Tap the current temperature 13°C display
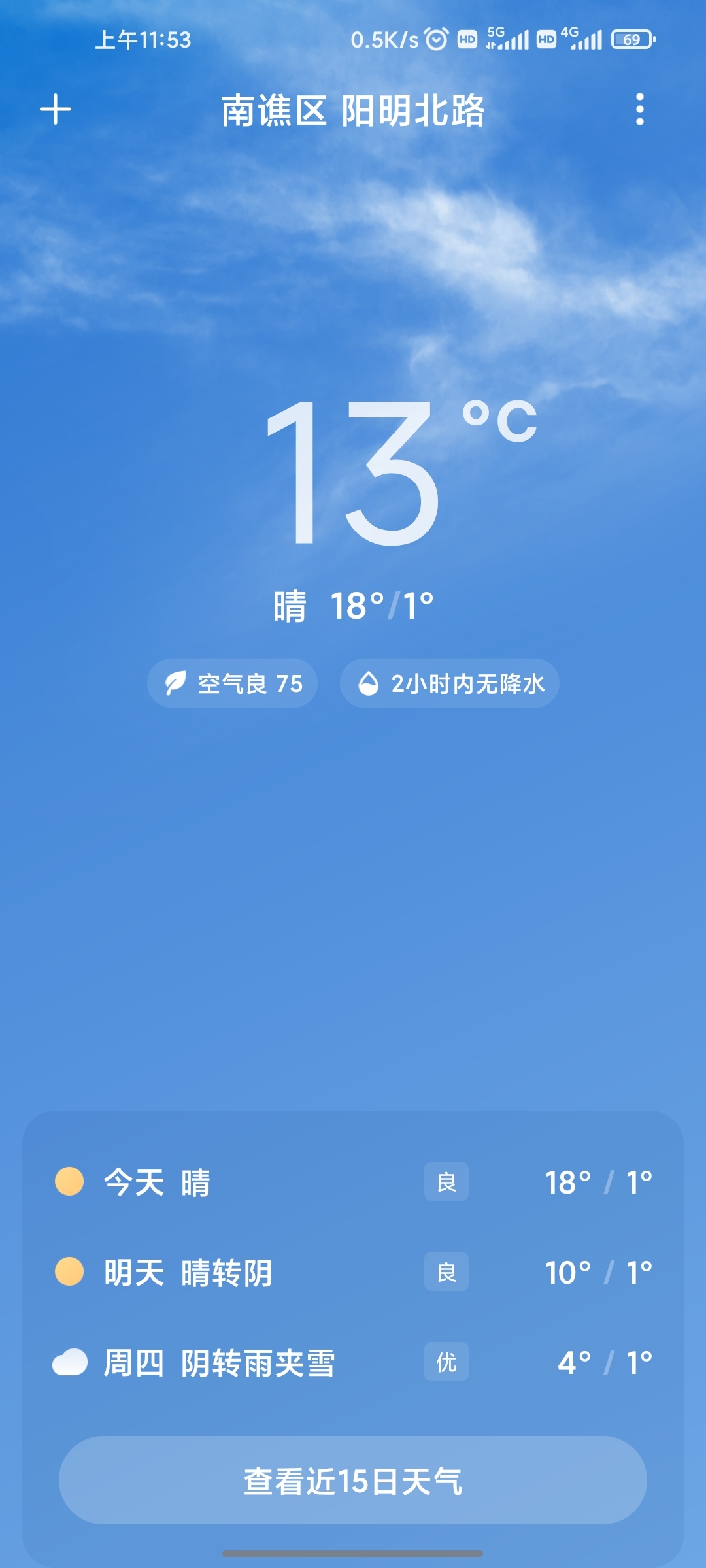The height and width of the screenshot is (1568, 706). pos(400,472)
